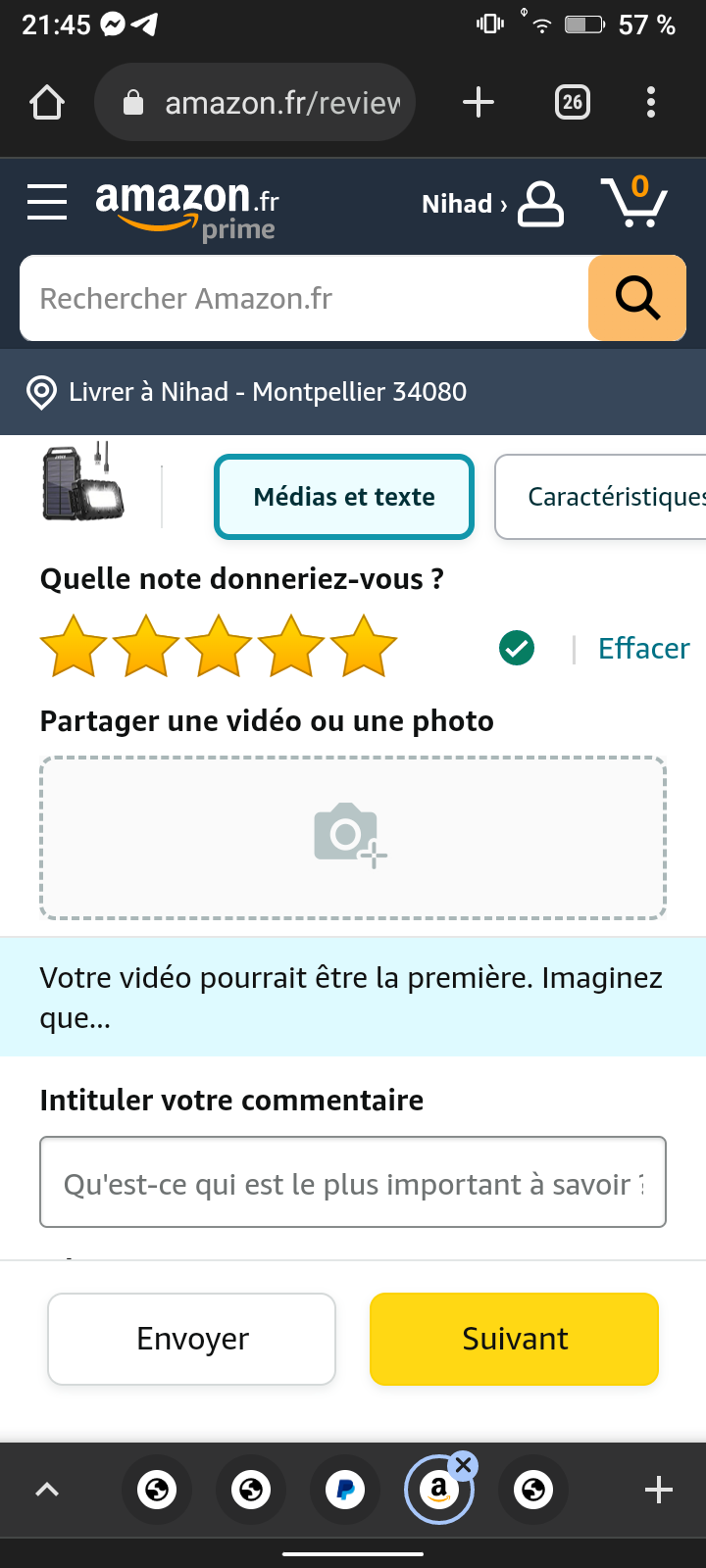This screenshot has height=1568, width=706.
Task: Select the Médias et texte tab
Action: point(344,497)
